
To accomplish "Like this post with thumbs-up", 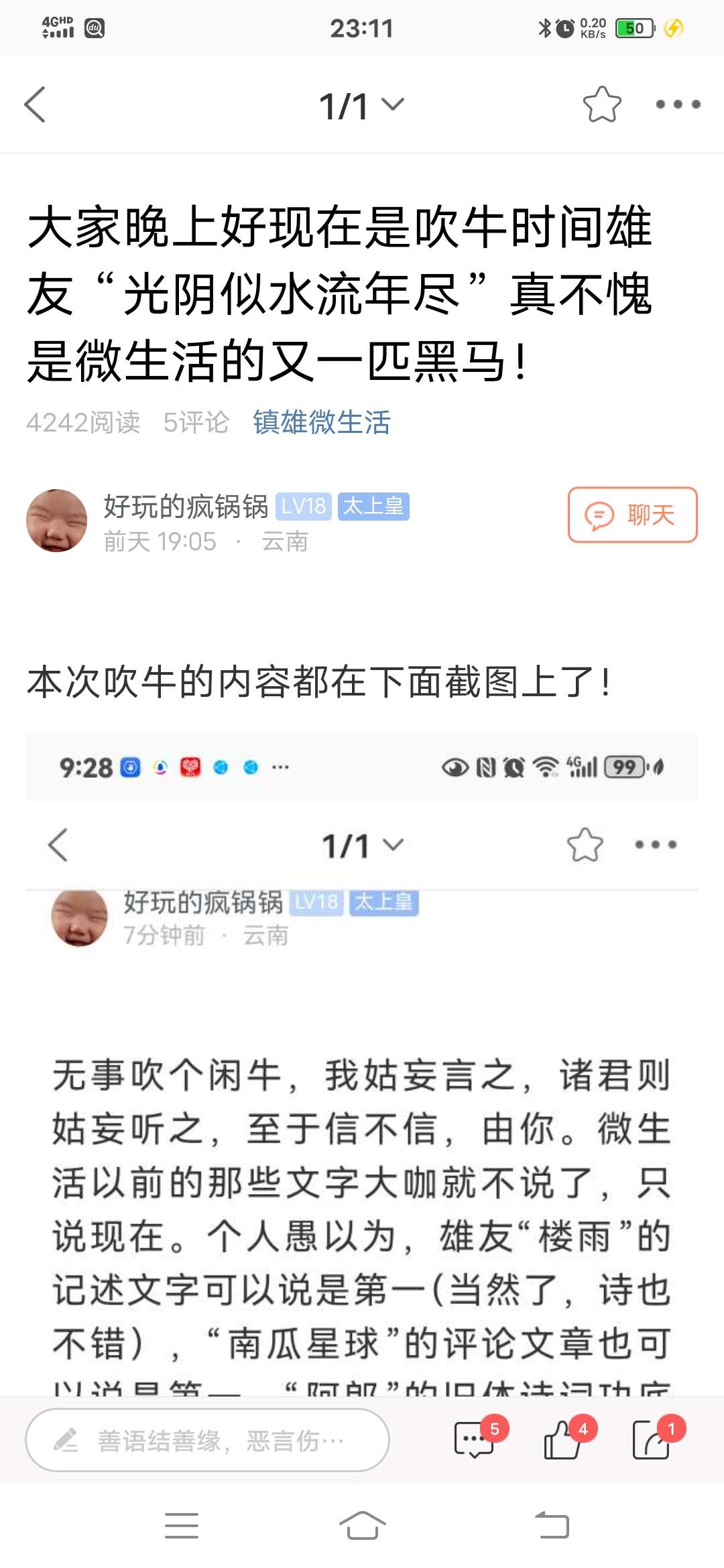I will pos(563,1439).
